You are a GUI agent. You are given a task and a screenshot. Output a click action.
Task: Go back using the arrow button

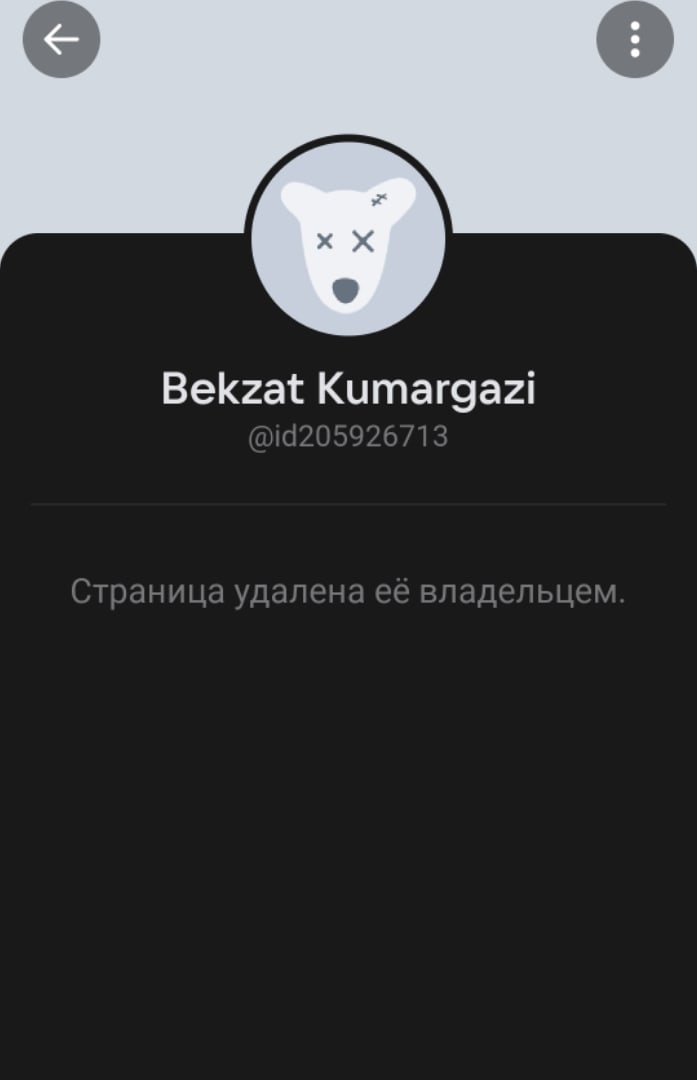61,39
